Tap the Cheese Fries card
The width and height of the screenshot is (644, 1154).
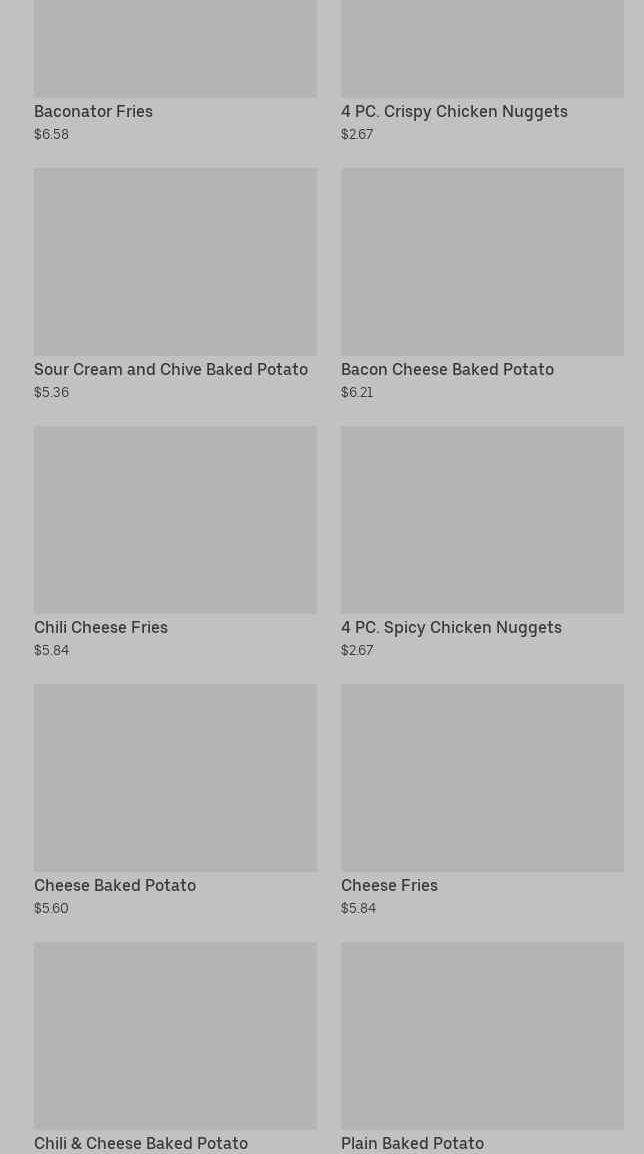(482, 778)
